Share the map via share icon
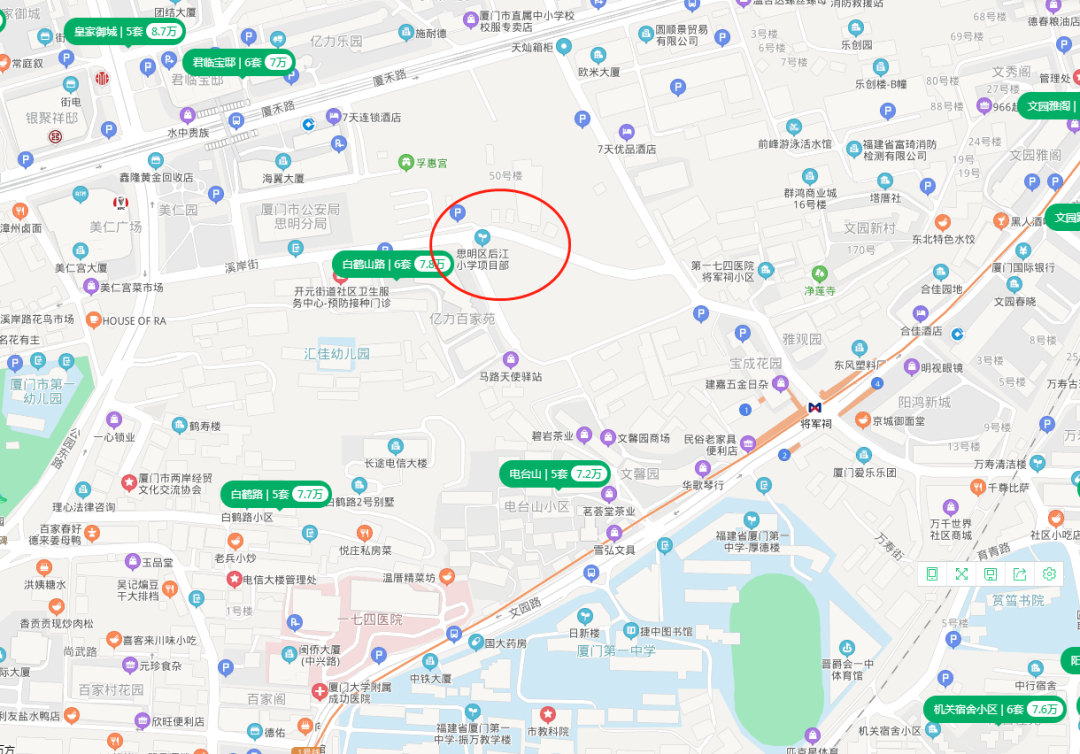1080x754 pixels. tap(1020, 574)
